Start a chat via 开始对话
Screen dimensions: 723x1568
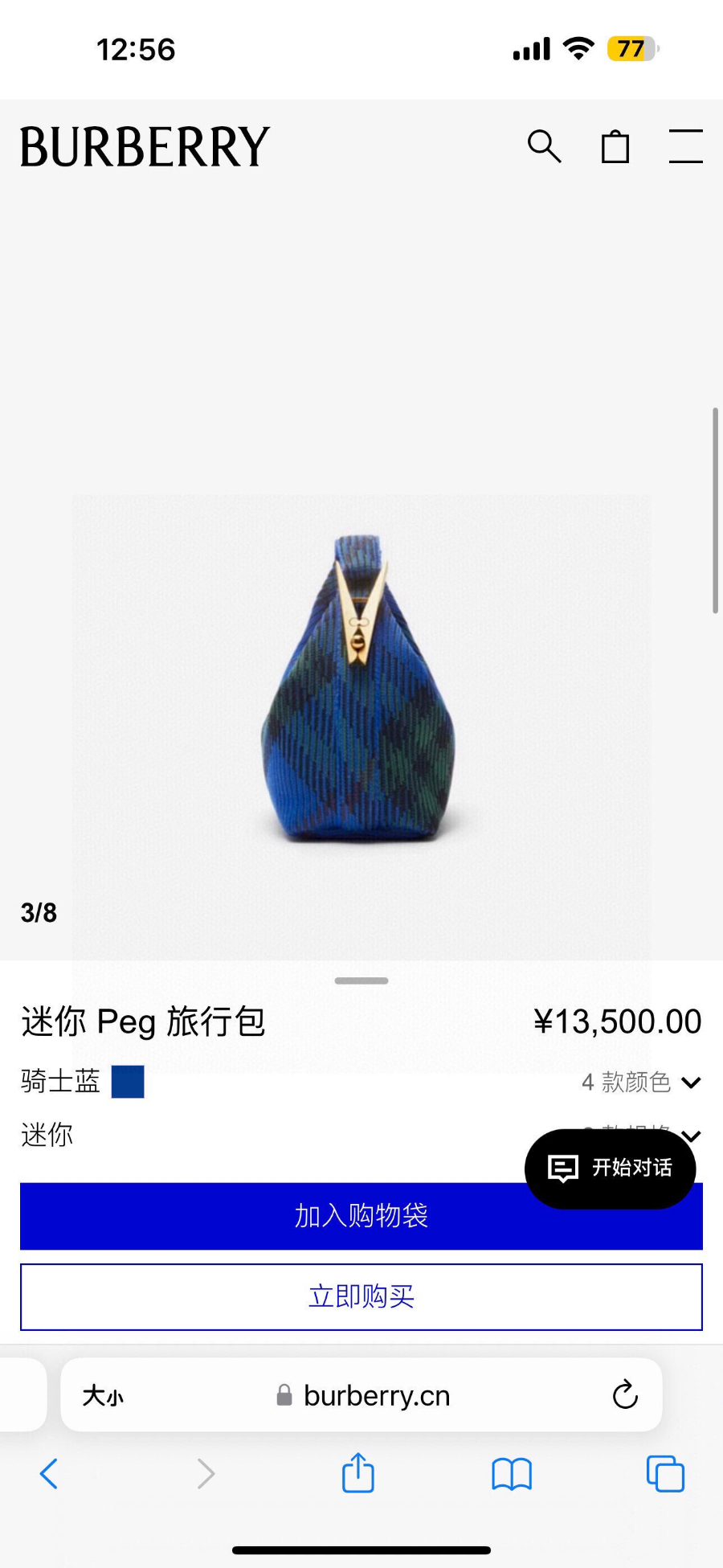point(610,1168)
